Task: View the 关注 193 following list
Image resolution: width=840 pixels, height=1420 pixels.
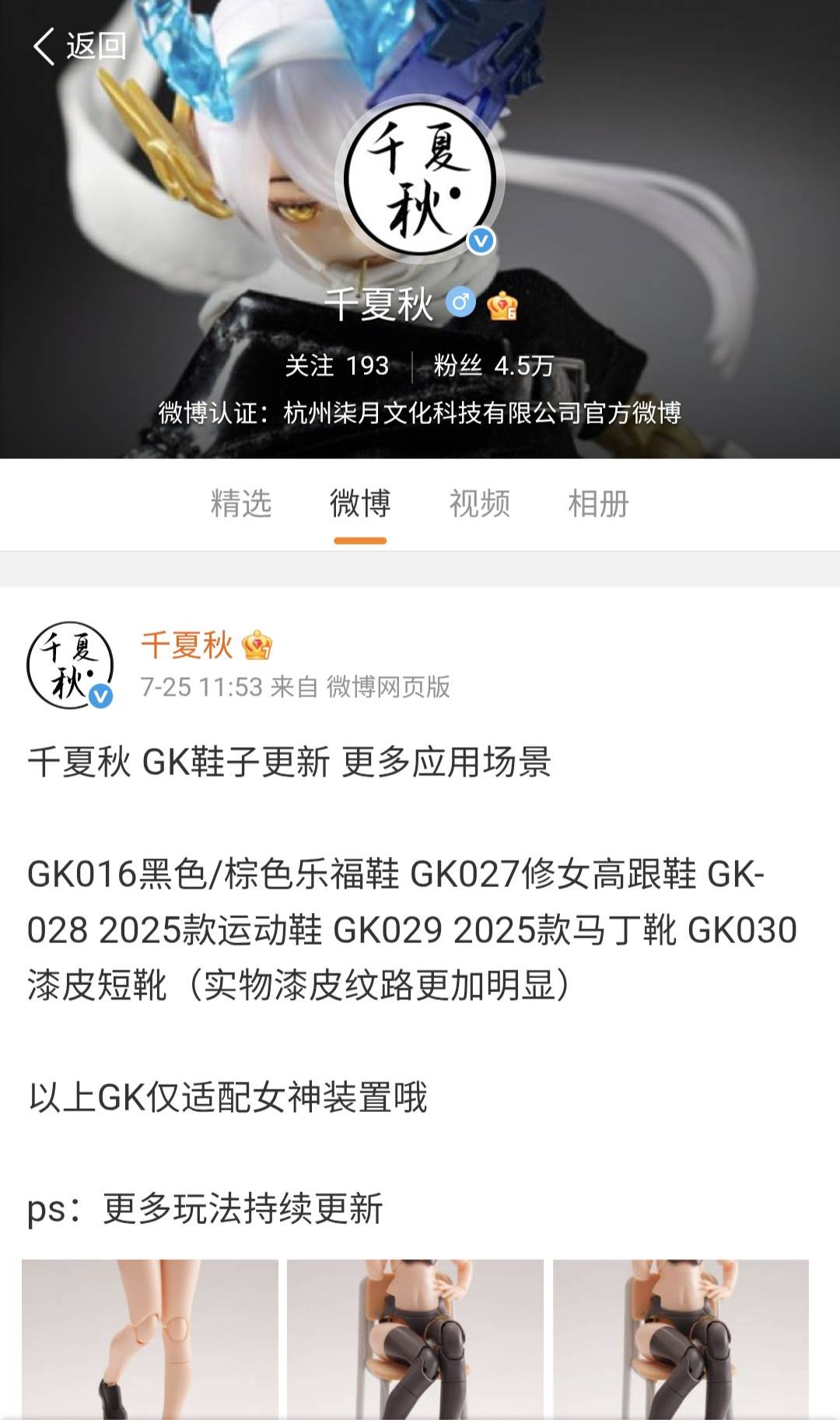Action: [x=336, y=366]
